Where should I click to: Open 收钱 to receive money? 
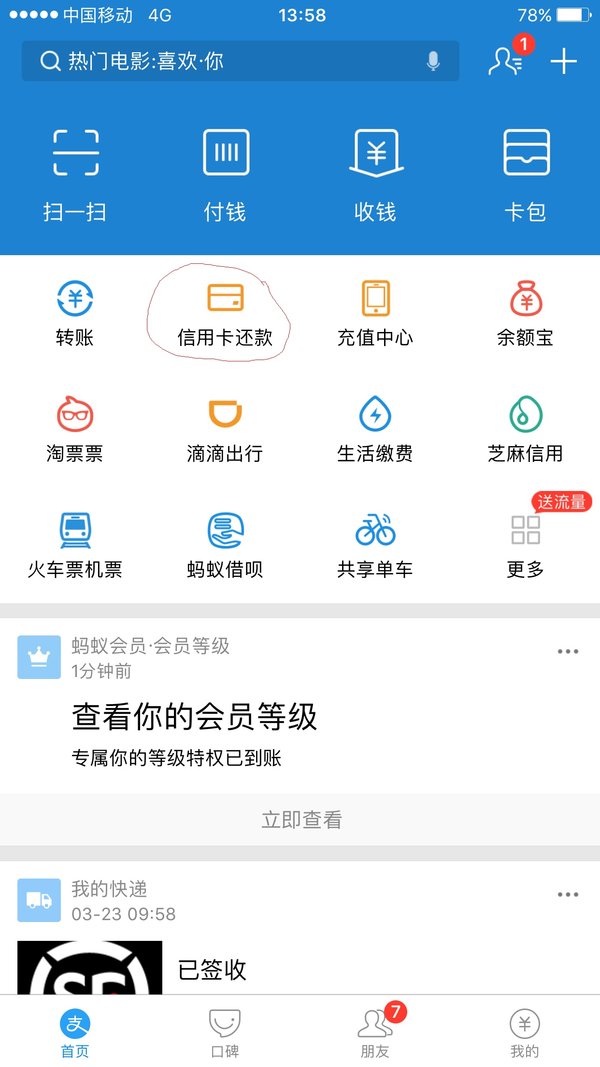(x=376, y=176)
